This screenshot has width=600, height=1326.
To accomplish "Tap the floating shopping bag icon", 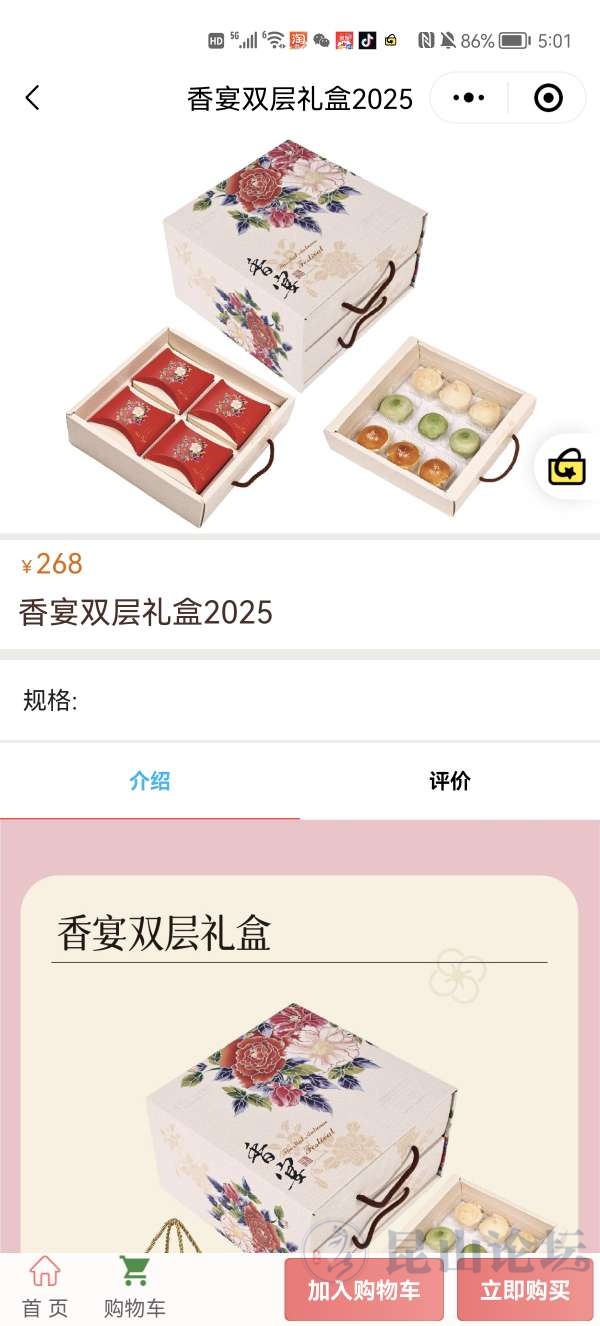I will 567,467.
